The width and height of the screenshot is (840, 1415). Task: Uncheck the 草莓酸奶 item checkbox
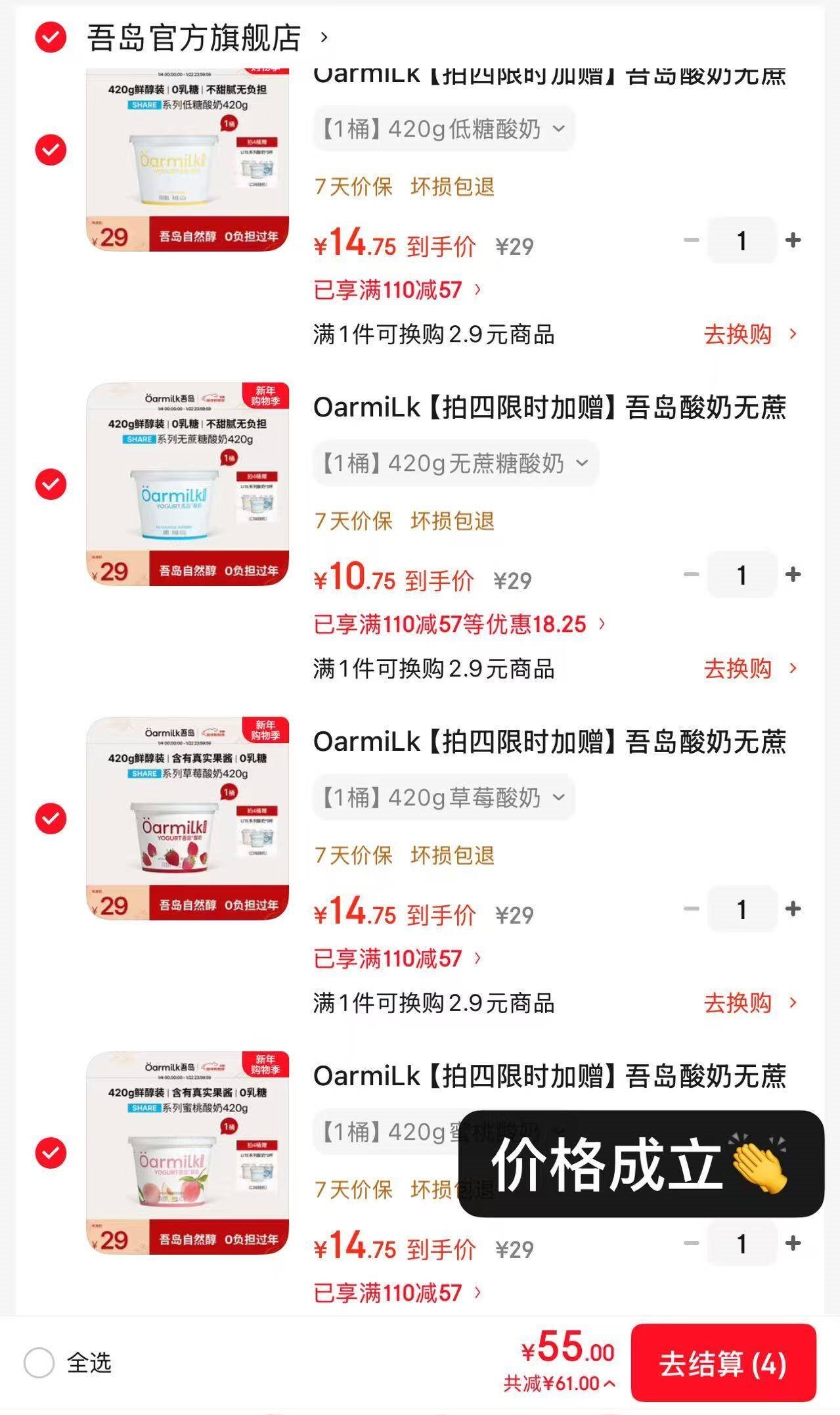51,819
